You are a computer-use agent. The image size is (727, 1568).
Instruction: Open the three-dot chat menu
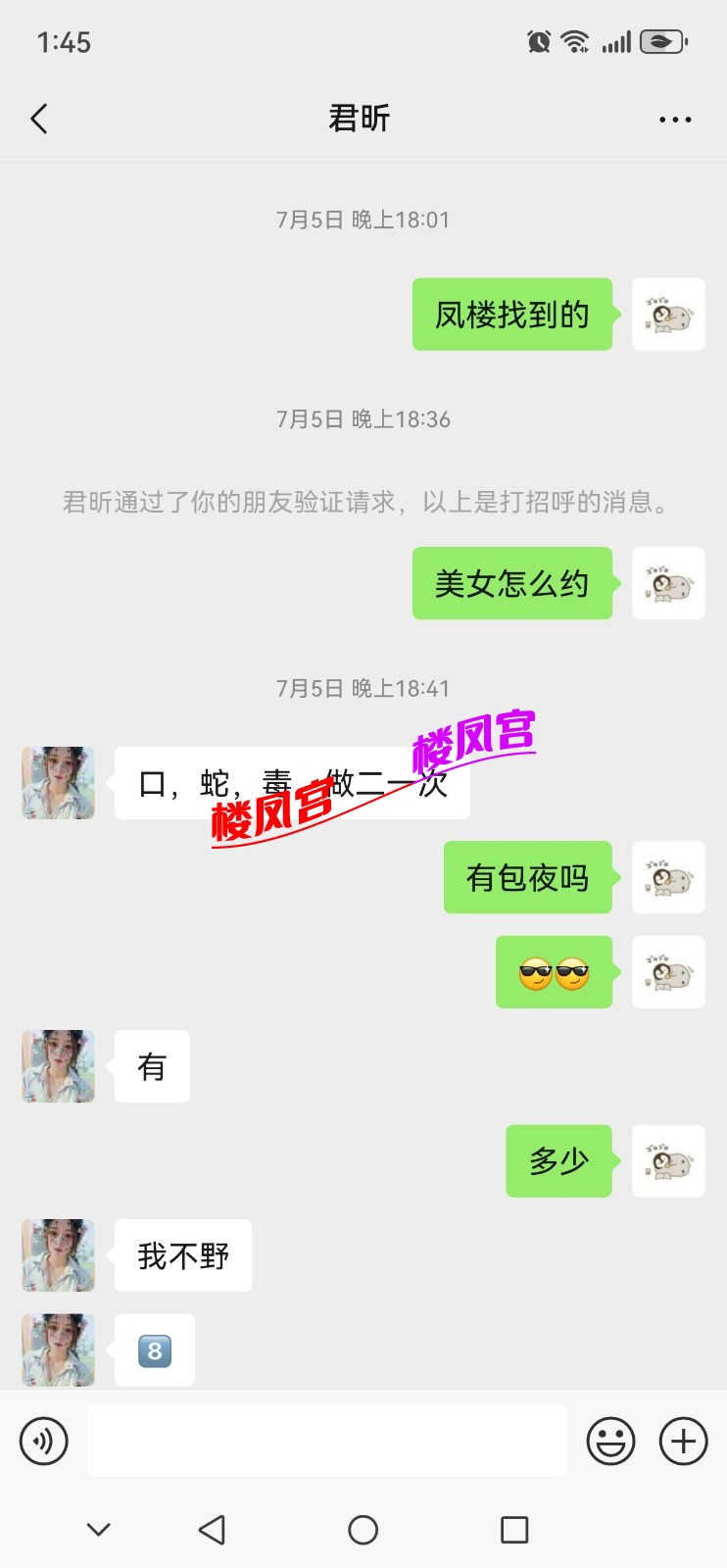coord(676,118)
